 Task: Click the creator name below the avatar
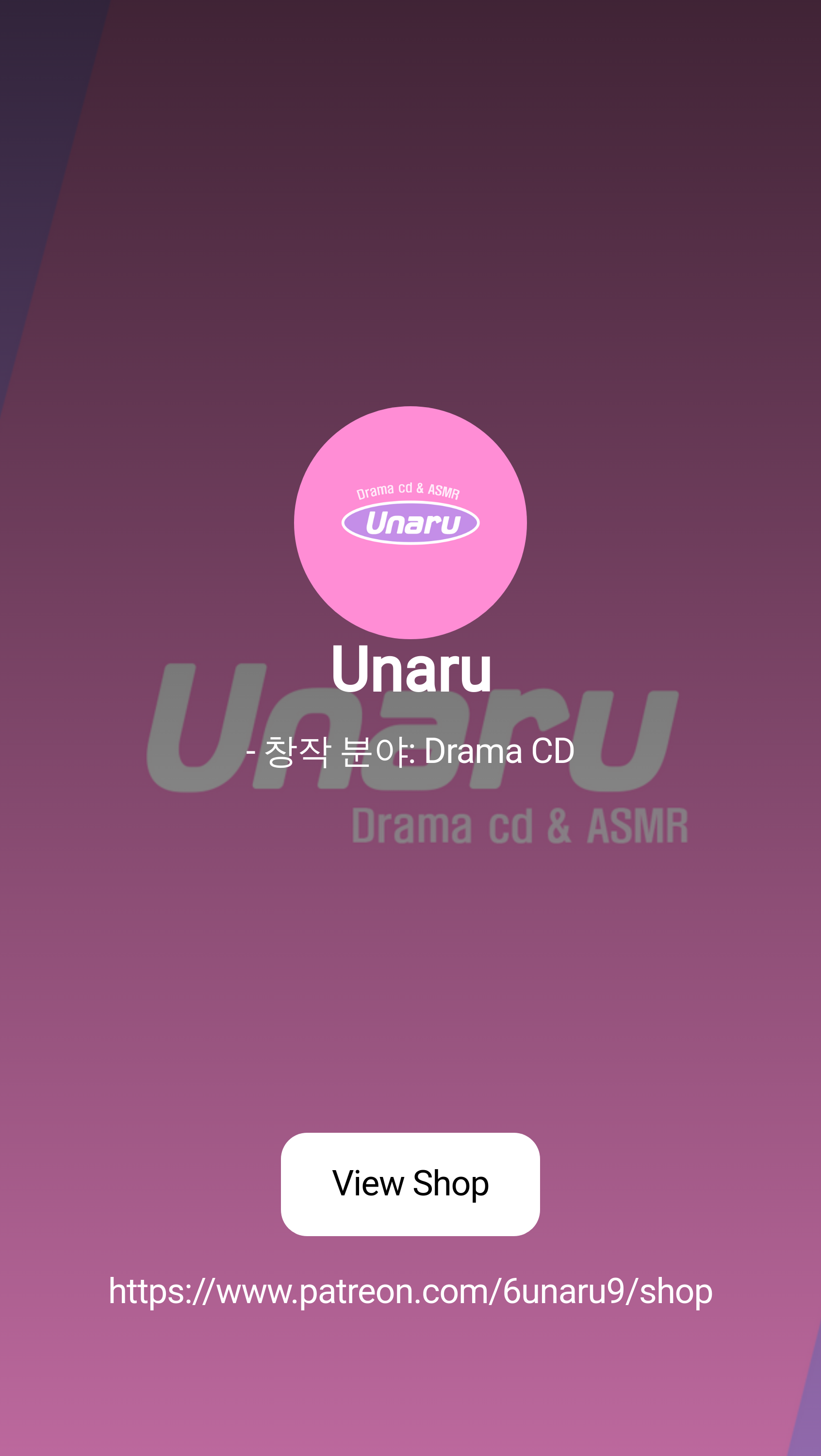[x=411, y=683]
